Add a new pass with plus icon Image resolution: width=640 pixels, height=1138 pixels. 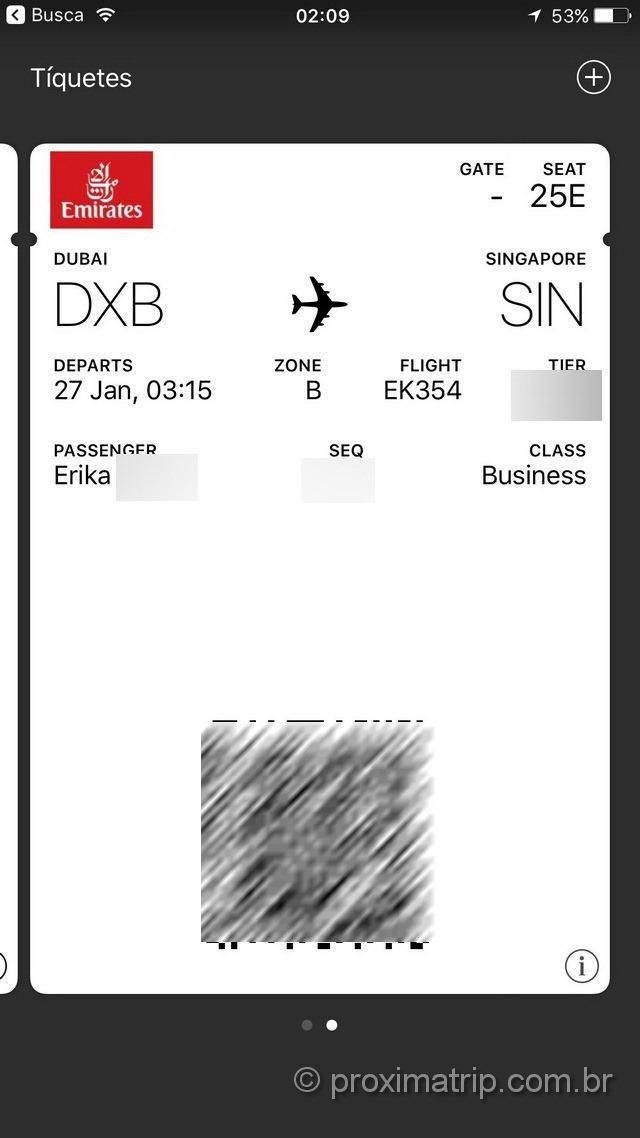(593, 77)
